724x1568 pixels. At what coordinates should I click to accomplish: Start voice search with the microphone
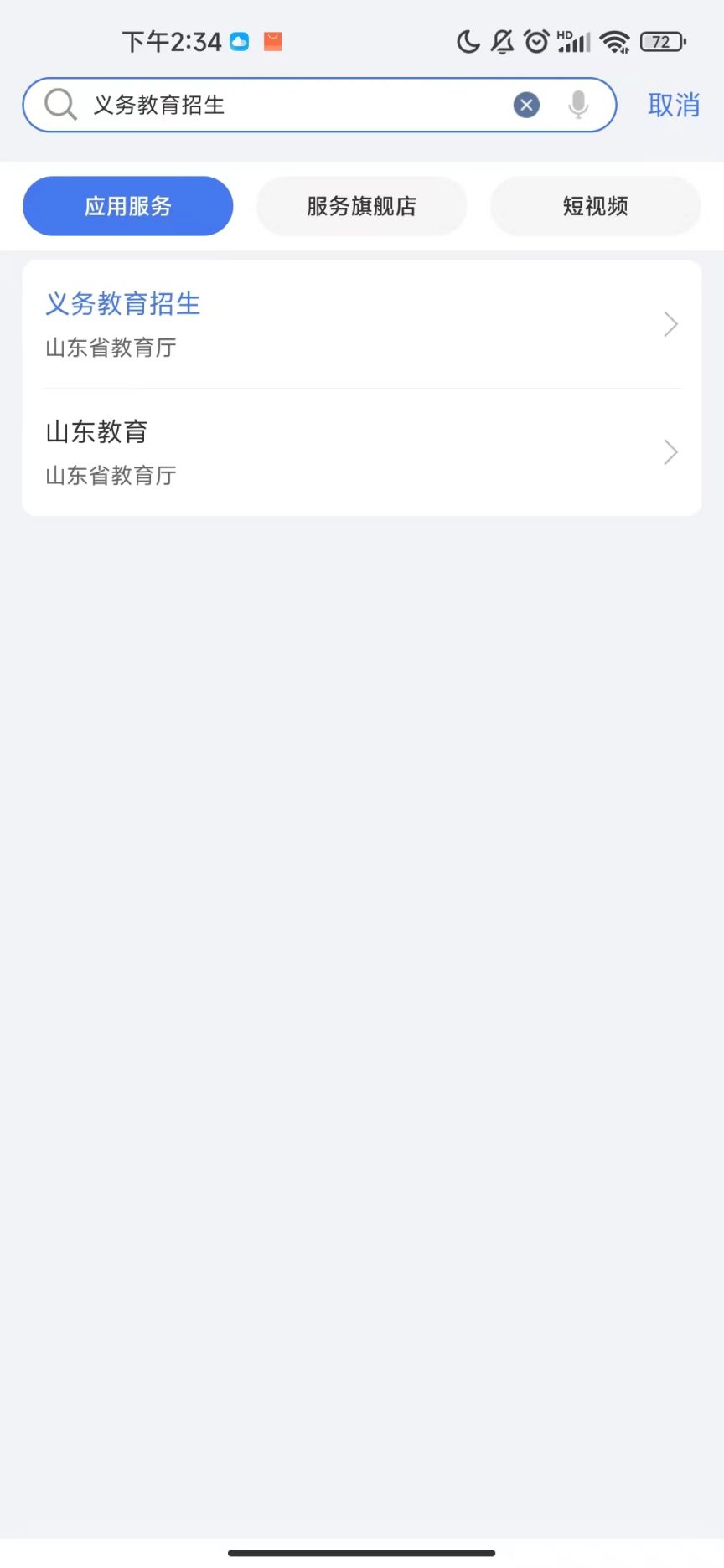[578, 105]
